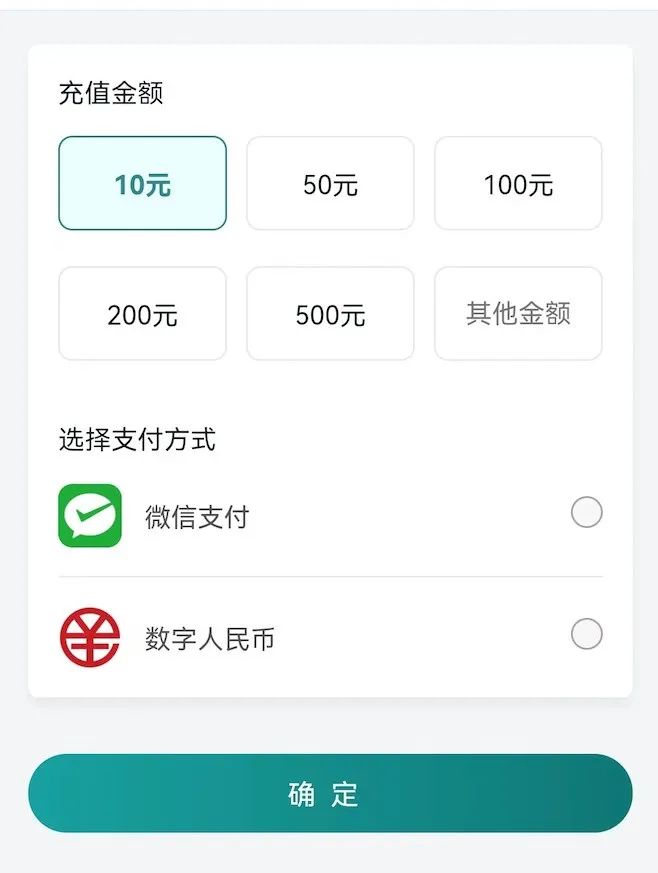Image resolution: width=658 pixels, height=873 pixels.
Task: Select 200元 as recharge amount
Action: pos(143,314)
